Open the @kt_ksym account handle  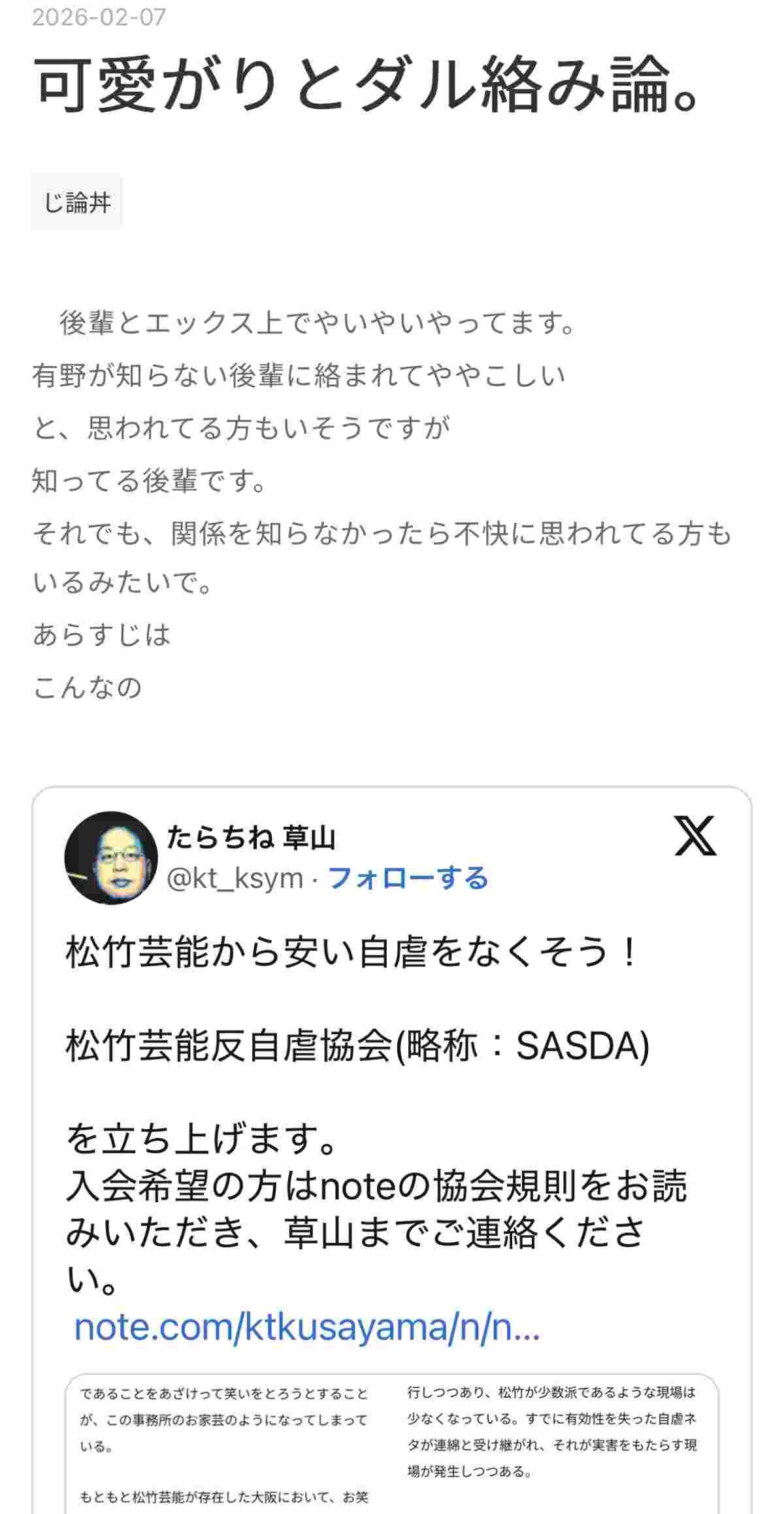point(235,878)
